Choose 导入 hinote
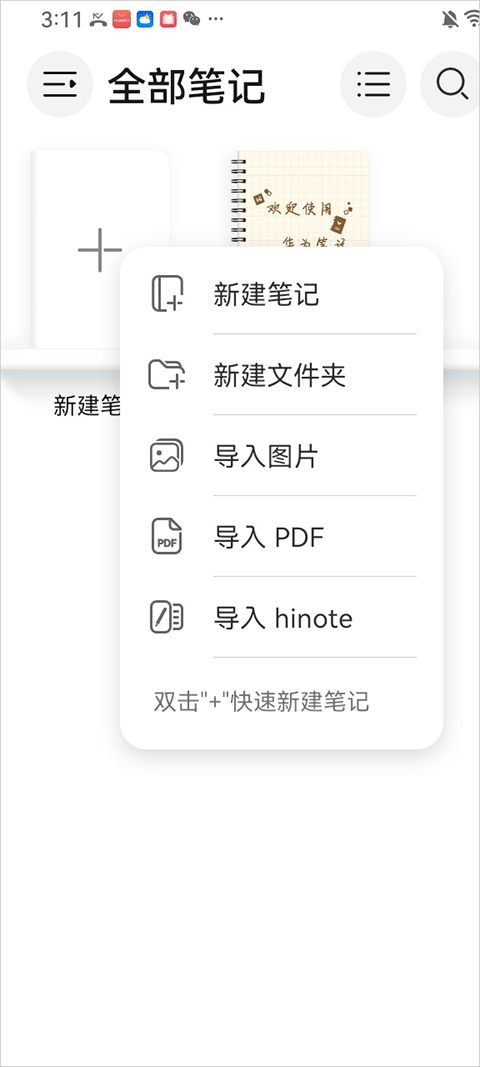This screenshot has height=1067, width=480. 281,618
